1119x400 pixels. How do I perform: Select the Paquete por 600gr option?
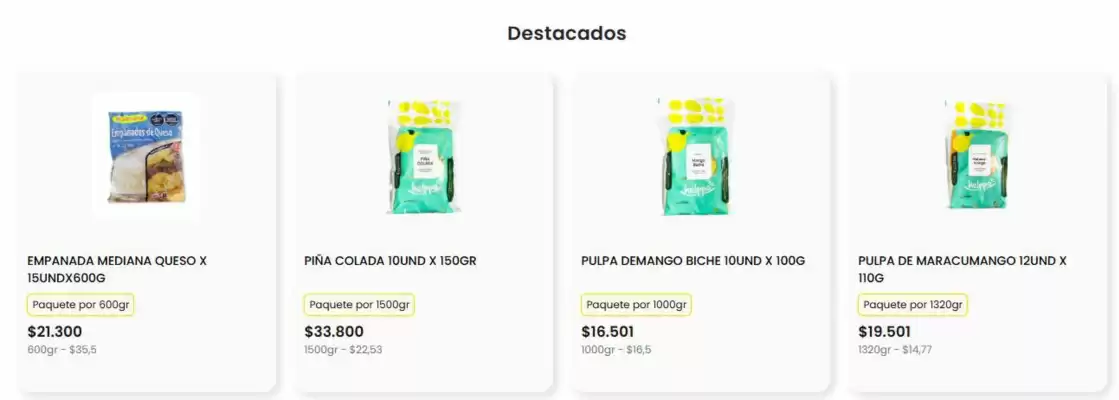tap(81, 305)
